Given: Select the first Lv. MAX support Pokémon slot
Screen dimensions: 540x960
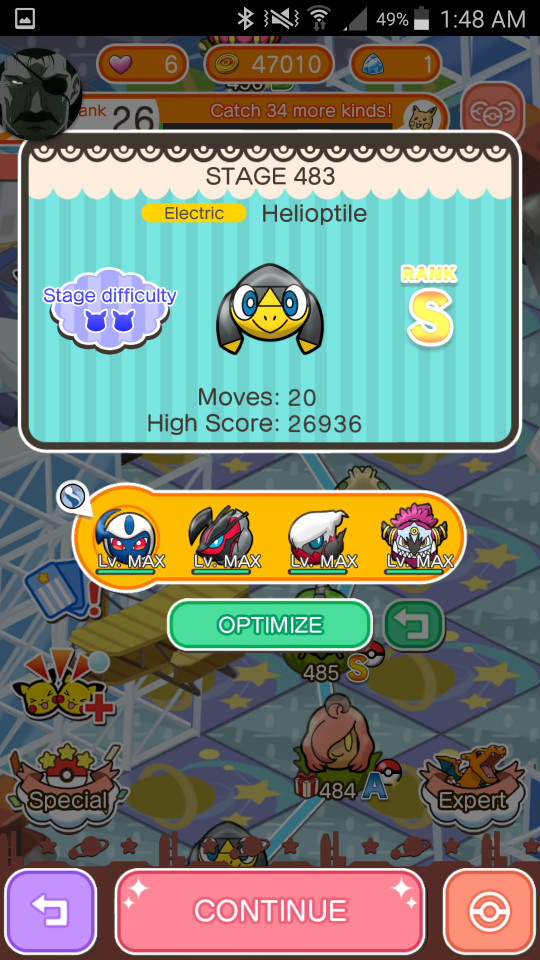Looking at the screenshot, I should 126,539.
